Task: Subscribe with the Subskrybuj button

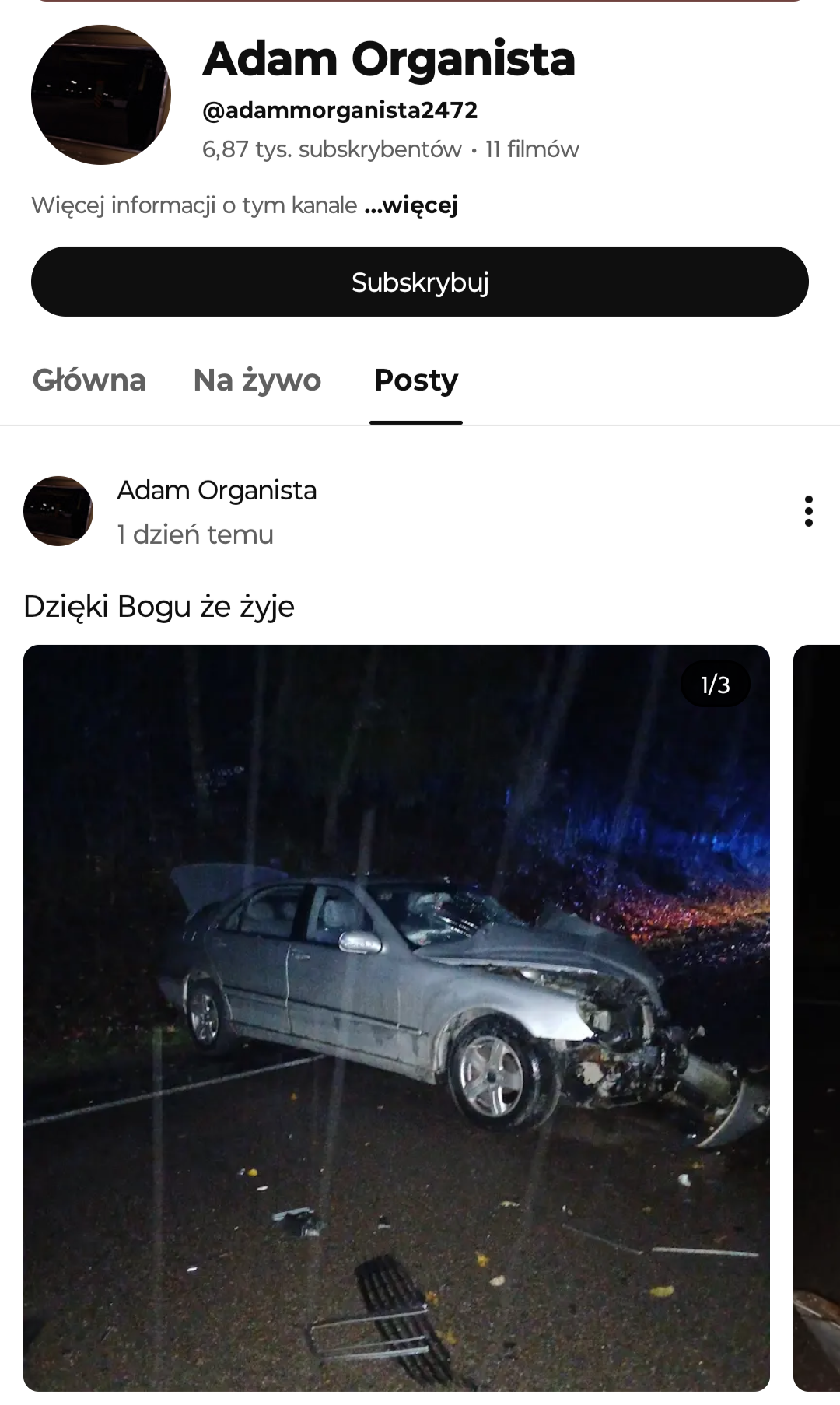Action: pos(420,282)
